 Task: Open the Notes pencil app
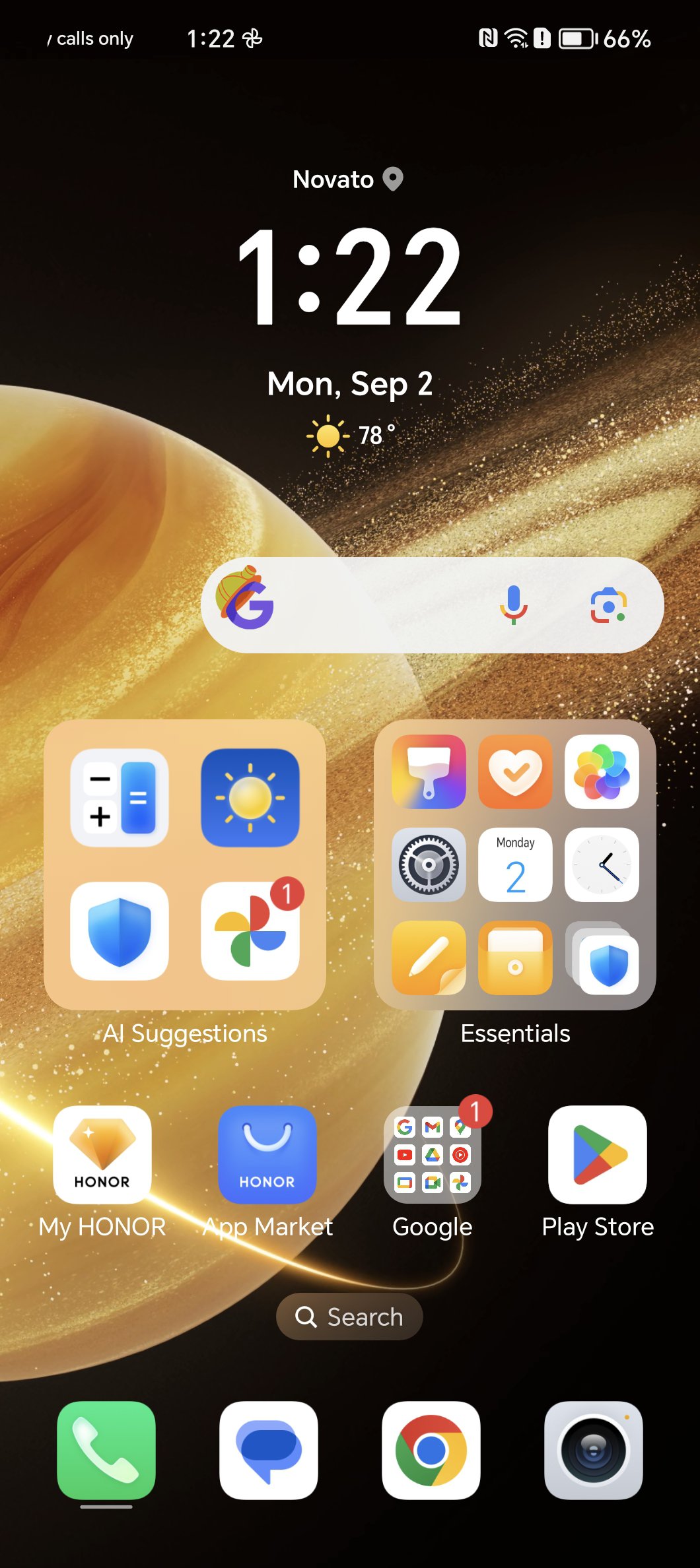click(x=429, y=958)
